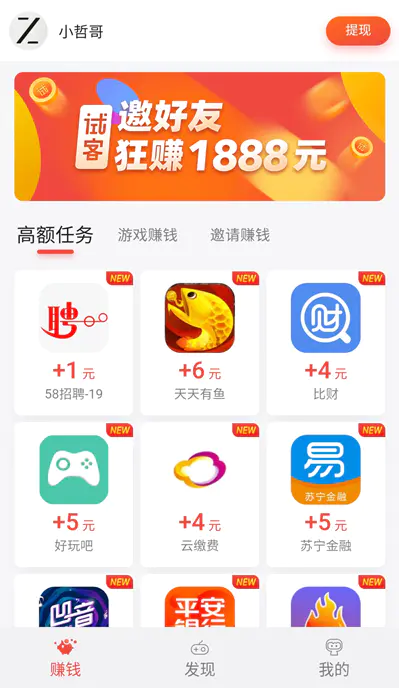Open the 比财 task card
399x688 pixels.
click(x=326, y=343)
